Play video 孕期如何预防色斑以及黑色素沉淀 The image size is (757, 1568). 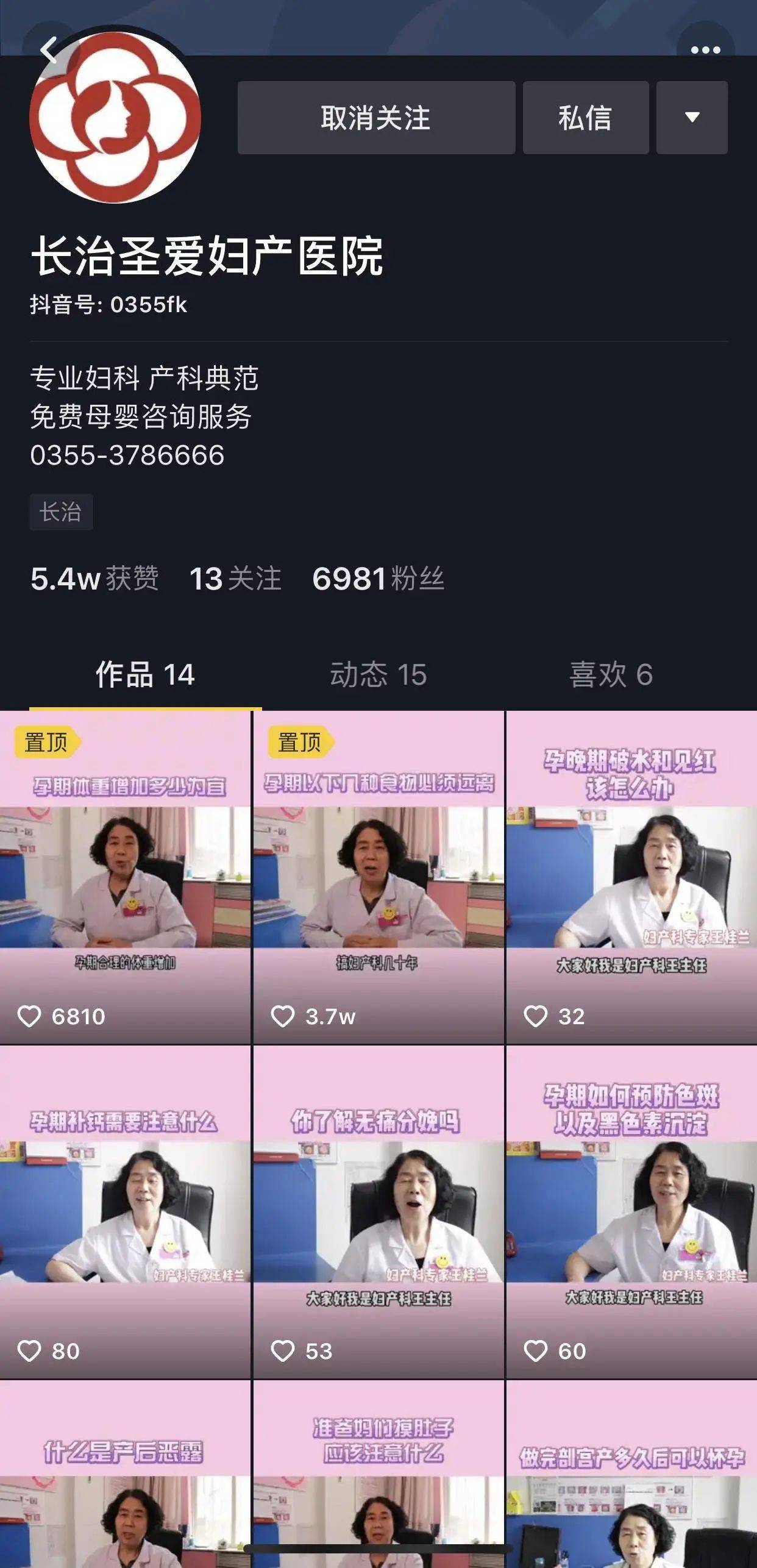click(x=631, y=1212)
